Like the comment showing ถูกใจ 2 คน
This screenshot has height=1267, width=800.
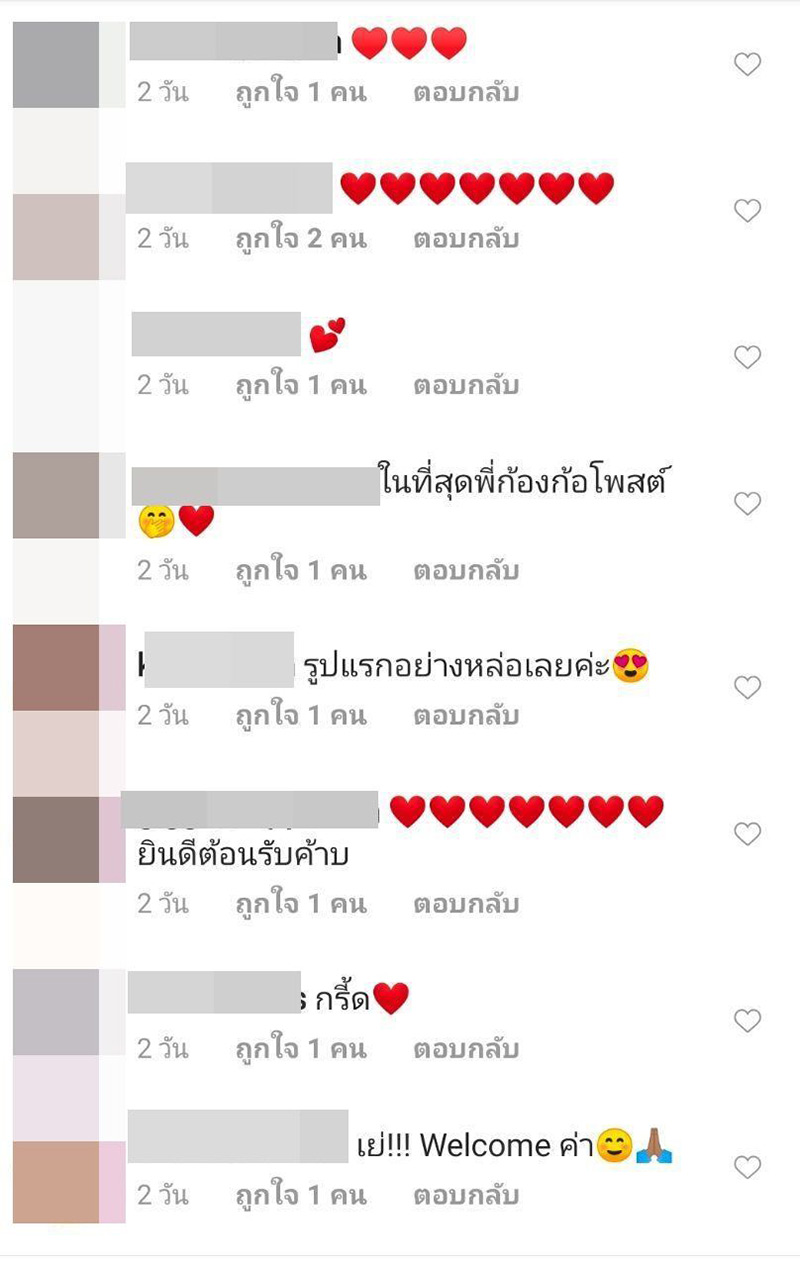point(748,211)
